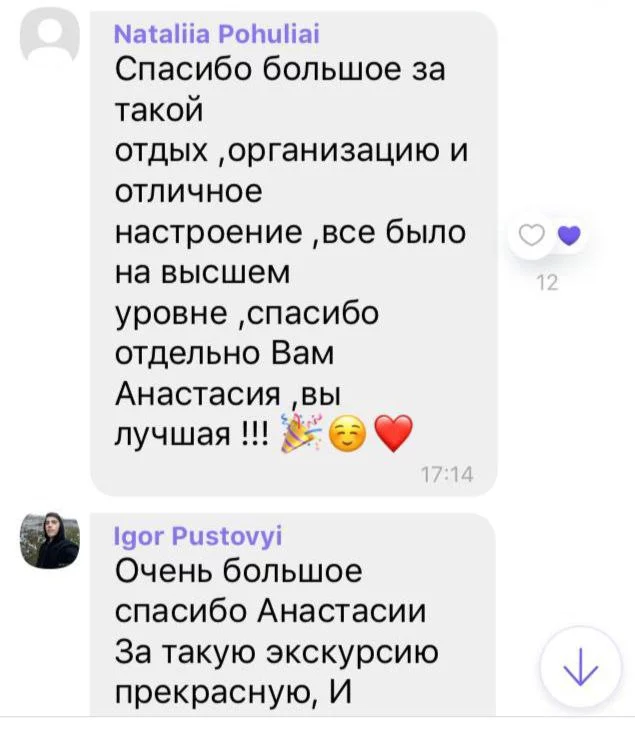Viewport: 635px width, 730px height.
Task: Open Nataliia Pohuliai's avatar
Action: click(x=50, y=40)
